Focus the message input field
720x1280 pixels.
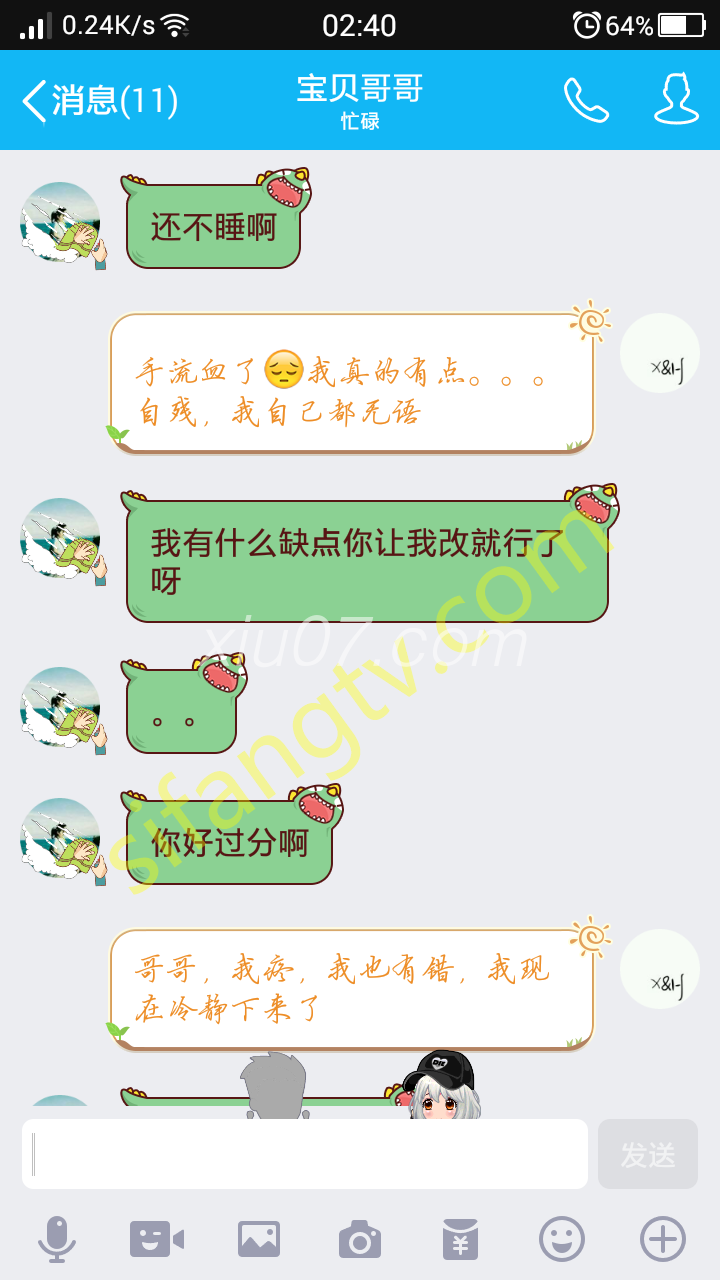[x=305, y=1154]
